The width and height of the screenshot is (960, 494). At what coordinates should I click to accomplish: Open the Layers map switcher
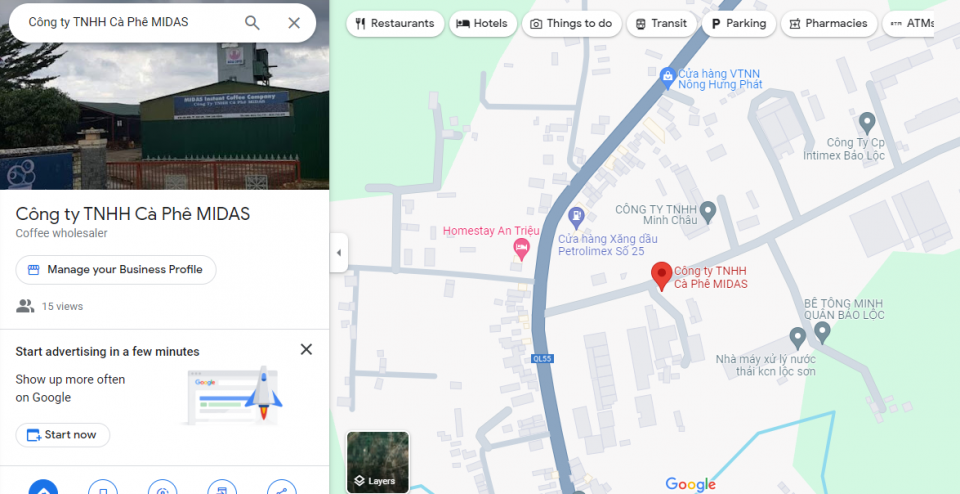point(378,462)
